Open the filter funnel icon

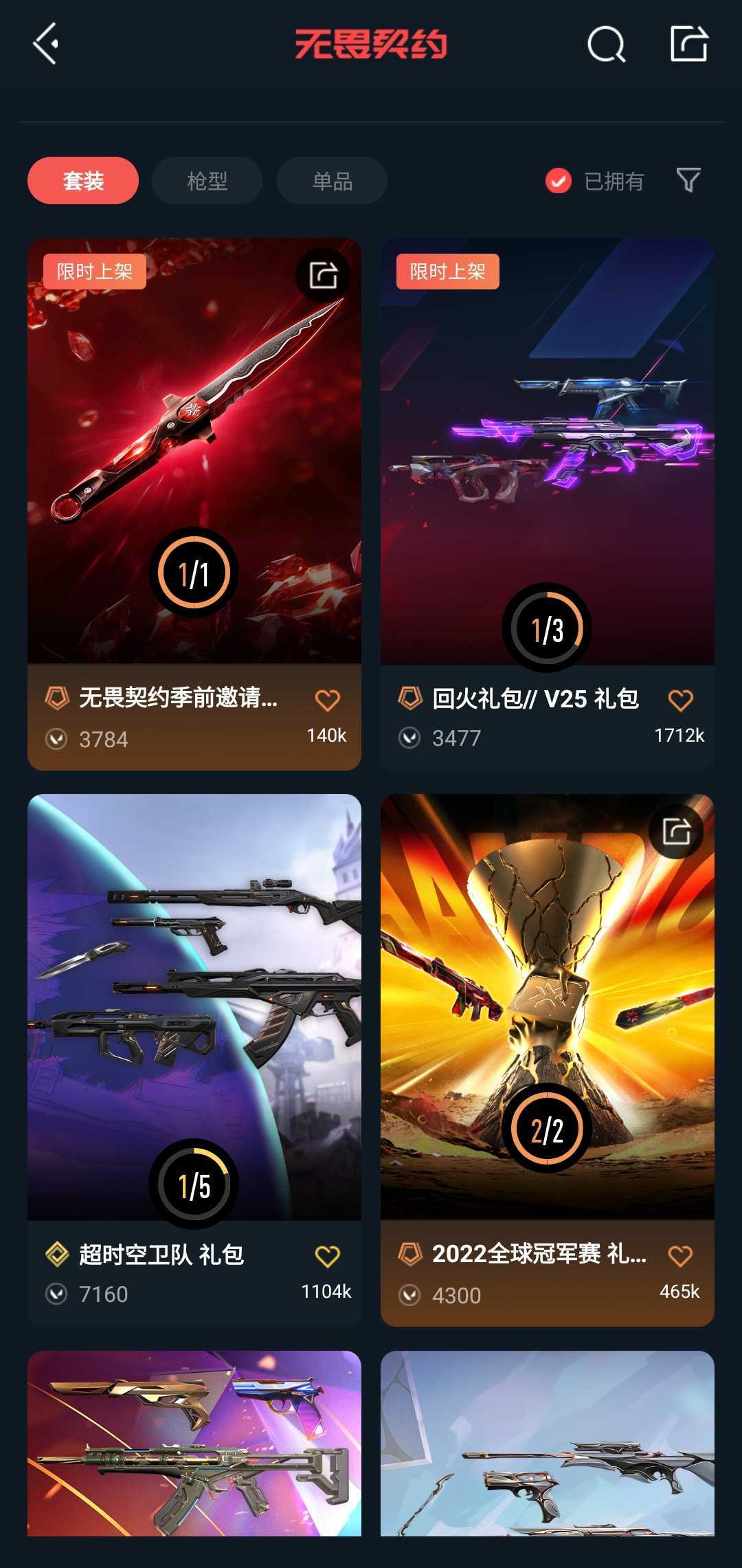[x=688, y=180]
